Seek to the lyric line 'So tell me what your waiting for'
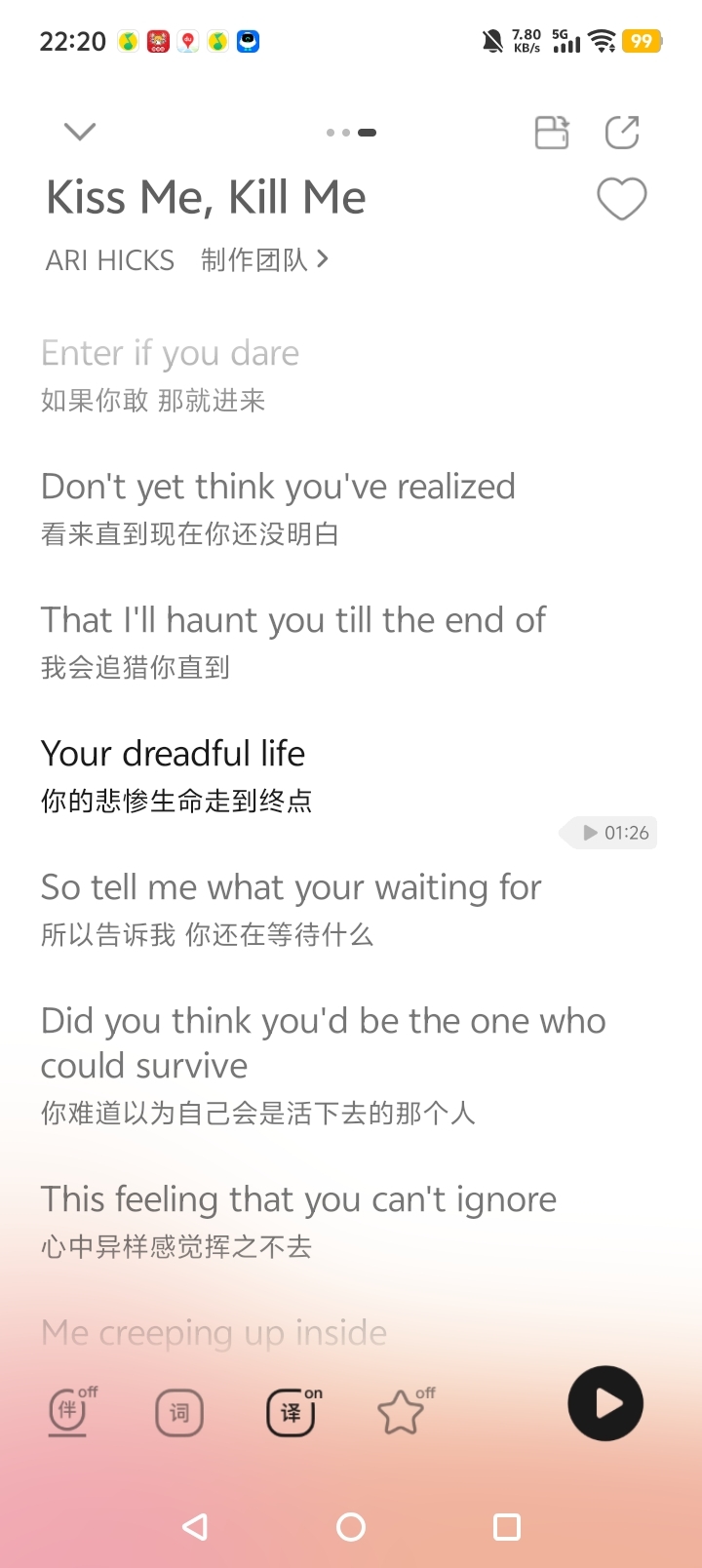This screenshot has height=1568, width=702. (x=291, y=887)
